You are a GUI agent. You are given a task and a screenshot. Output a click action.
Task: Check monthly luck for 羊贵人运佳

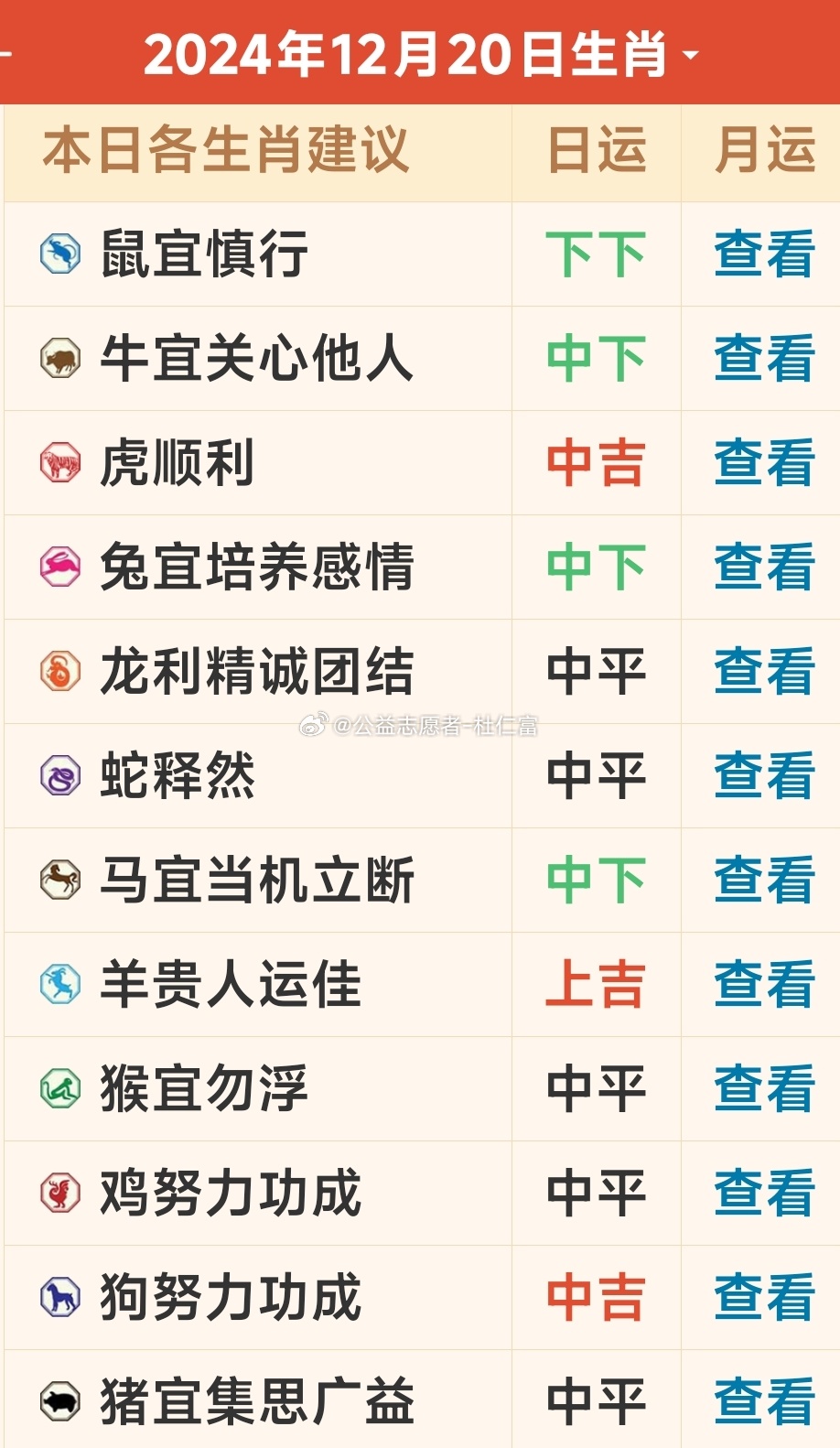(x=764, y=984)
